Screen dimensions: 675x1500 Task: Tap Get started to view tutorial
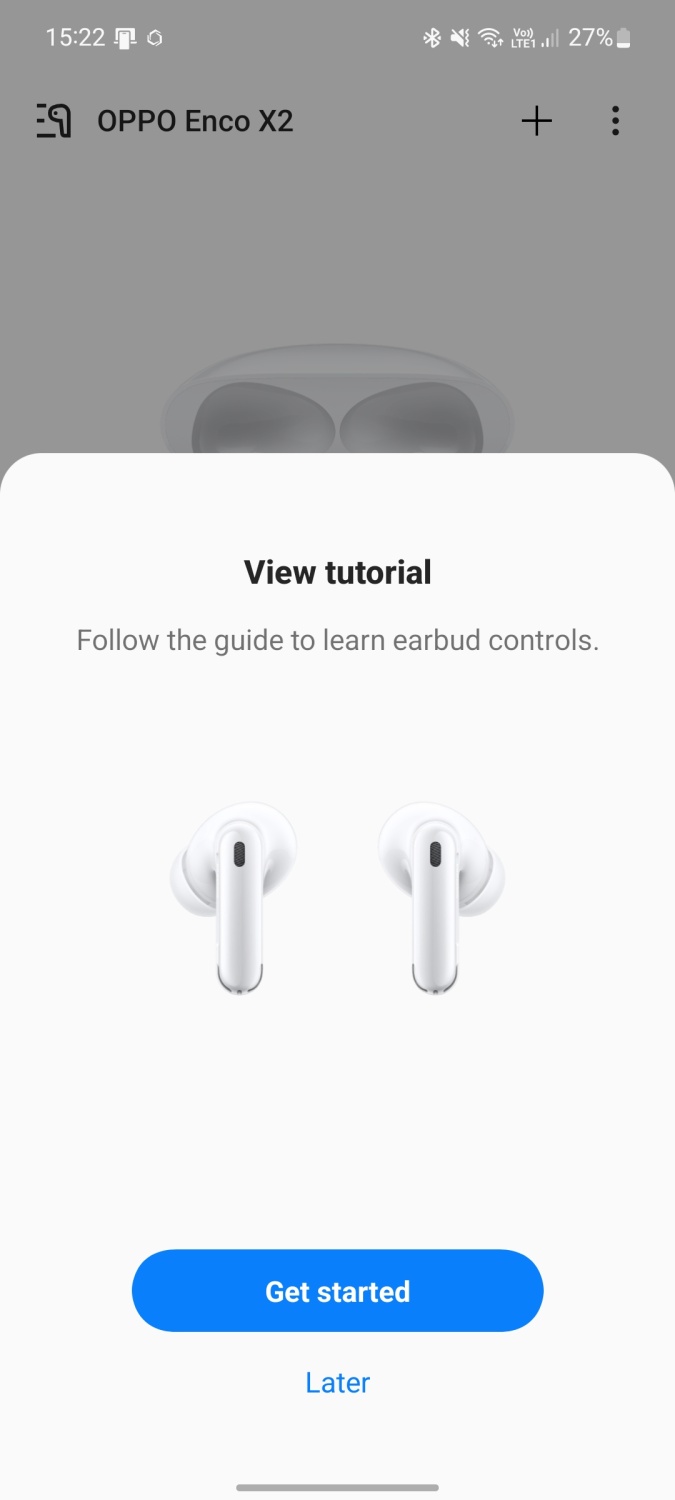[337, 1290]
